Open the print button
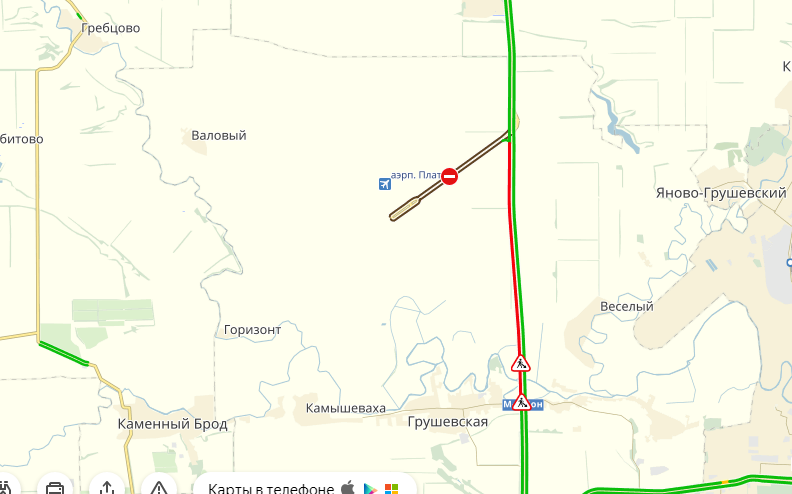 55,488
